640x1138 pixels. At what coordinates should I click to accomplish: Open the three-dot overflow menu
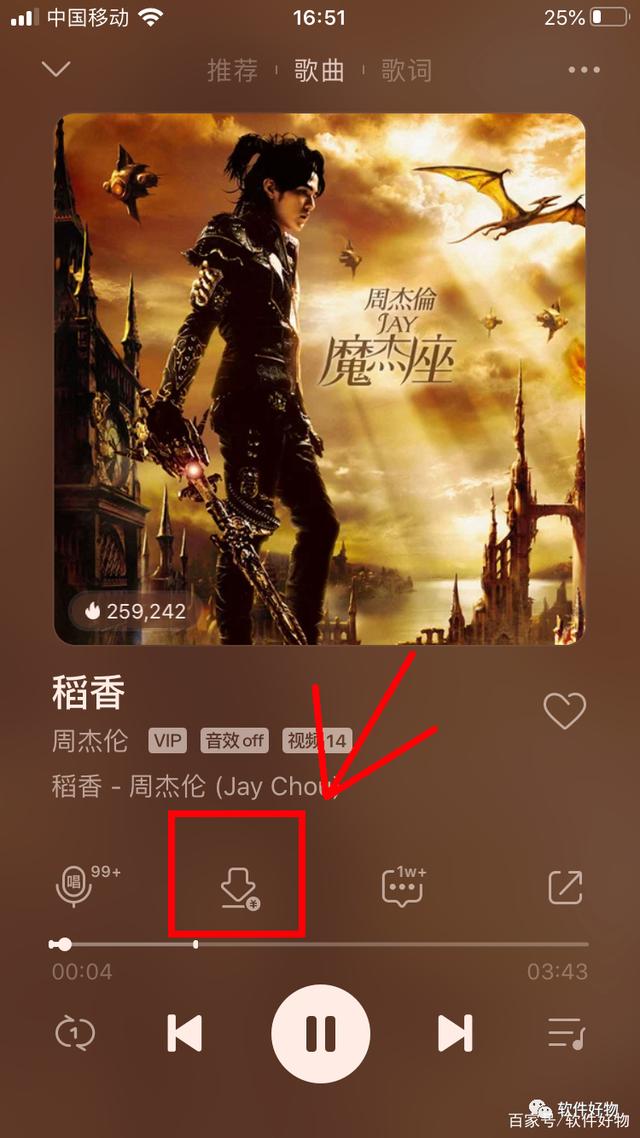[583, 70]
